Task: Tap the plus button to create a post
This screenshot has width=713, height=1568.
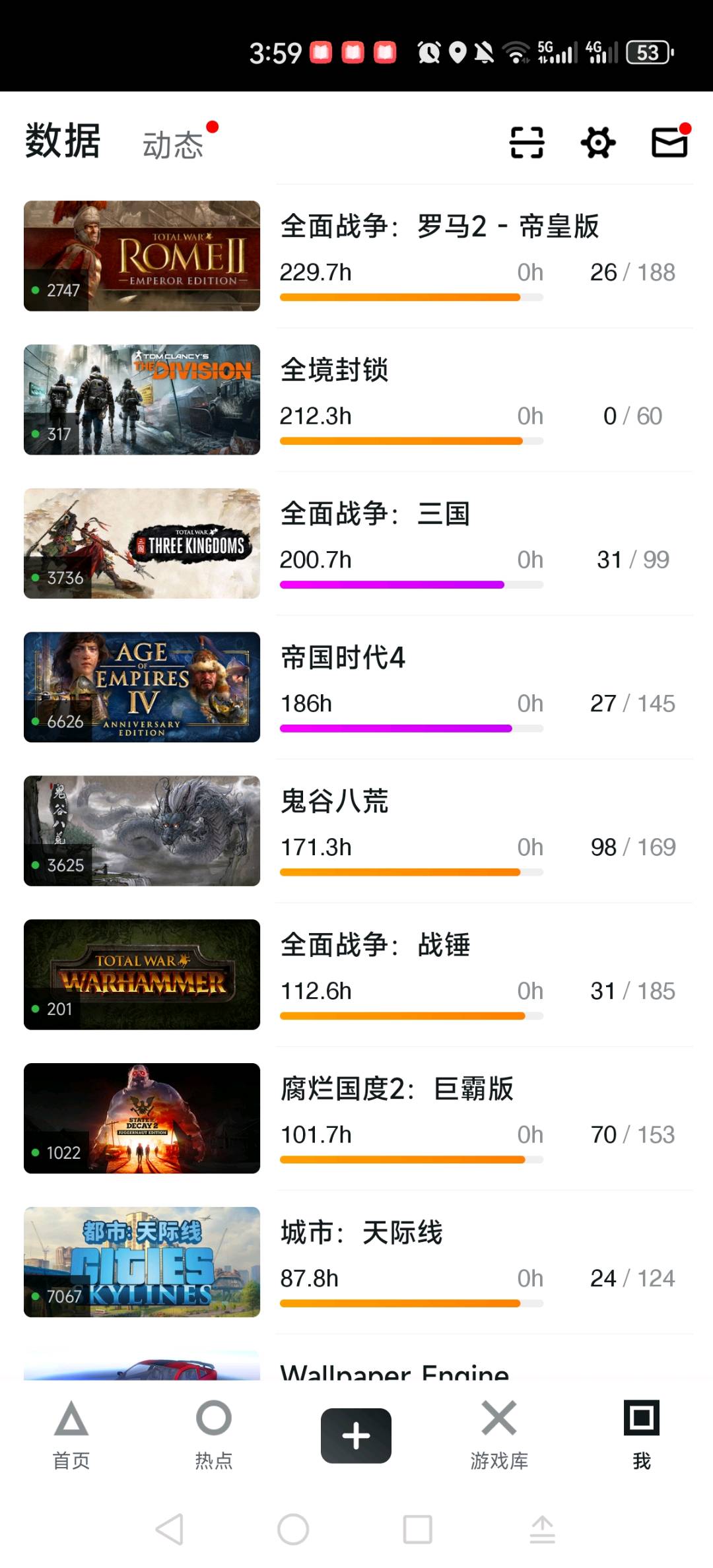Action: [x=356, y=1436]
